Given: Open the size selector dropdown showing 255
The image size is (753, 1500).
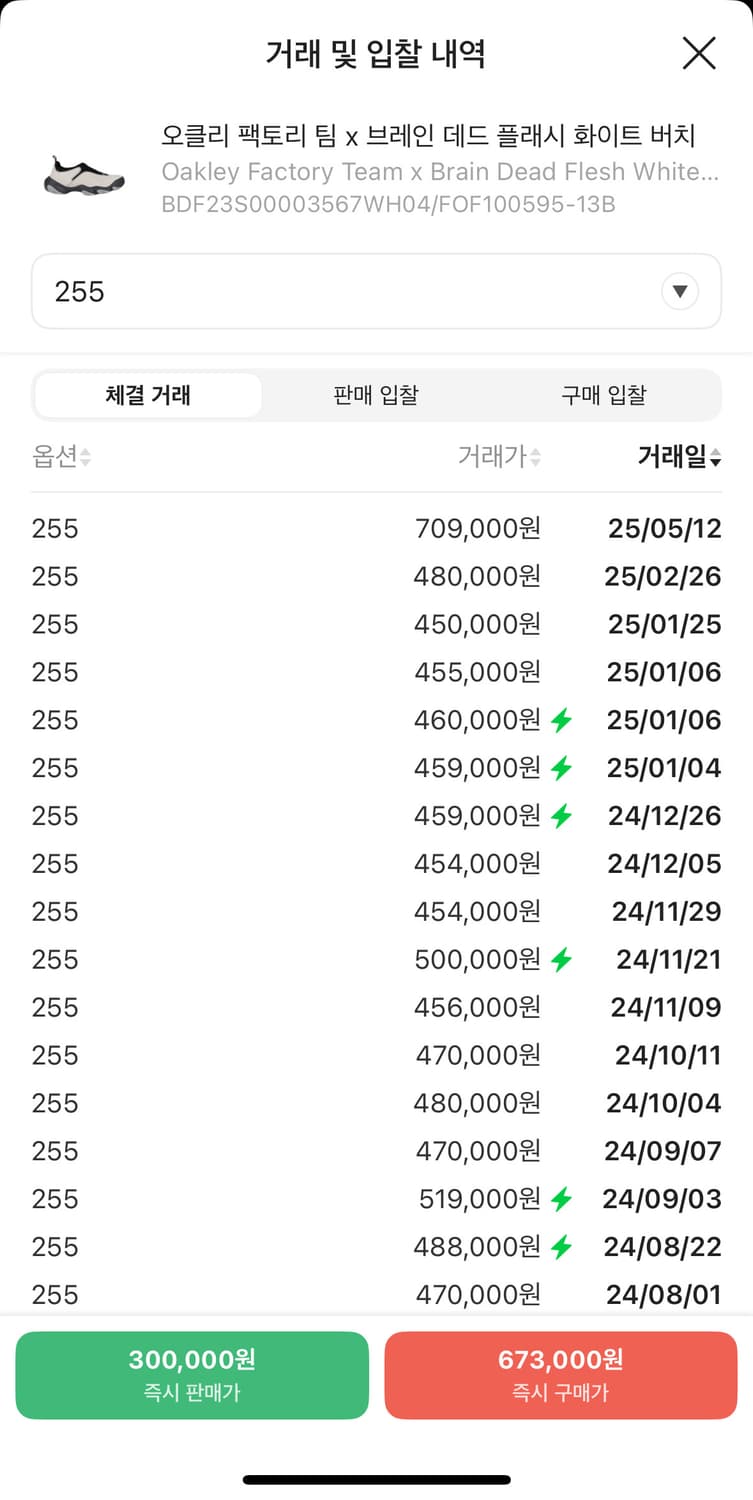Looking at the screenshot, I should click(376, 291).
